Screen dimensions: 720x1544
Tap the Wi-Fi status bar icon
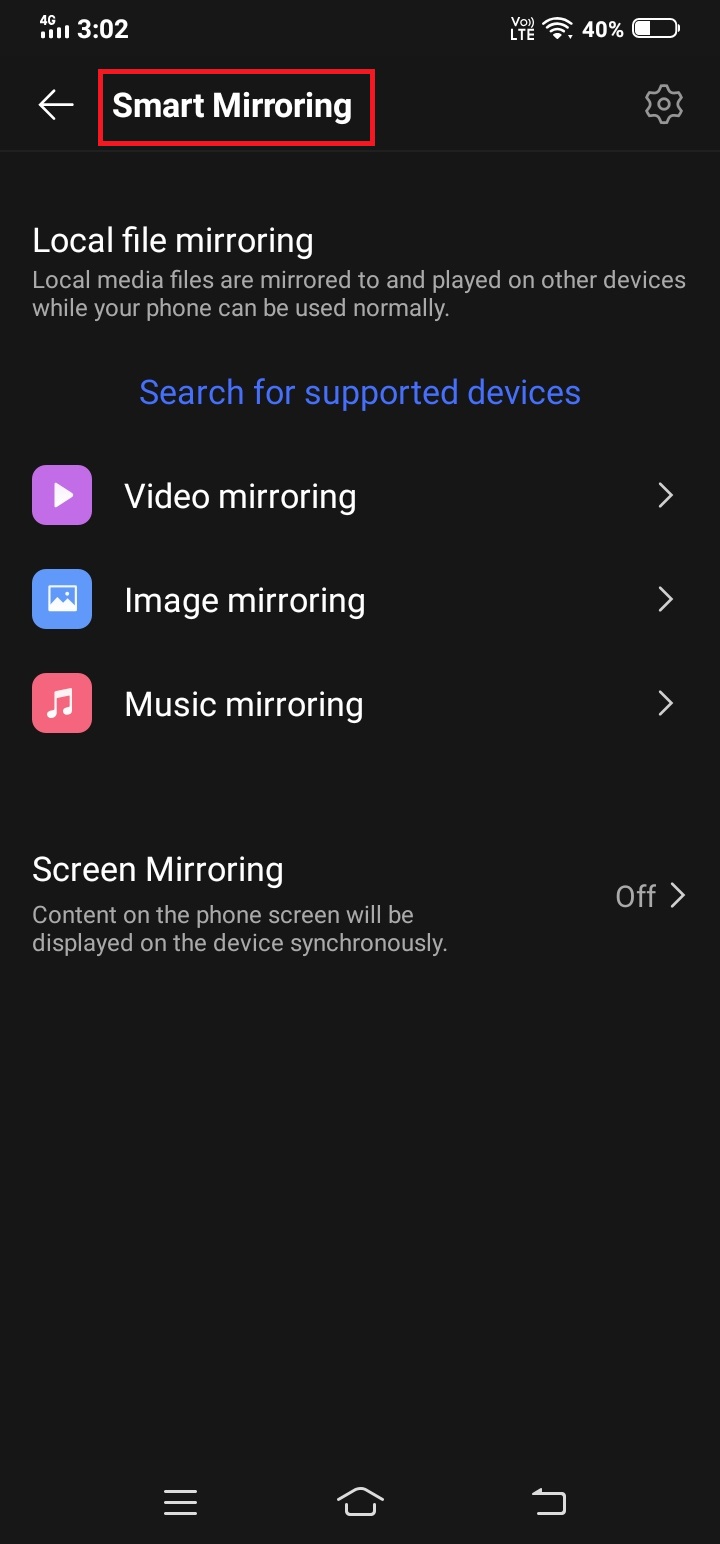click(557, 27)
